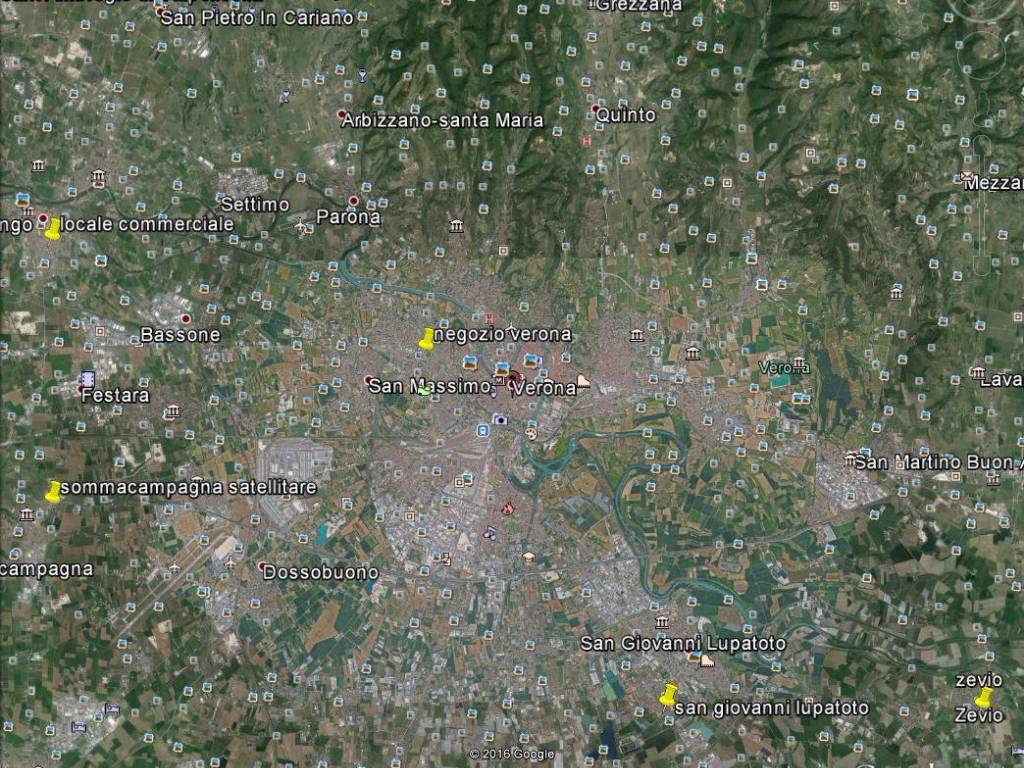Select the yellow 'zevio' pushpin

tap(984, 697)
